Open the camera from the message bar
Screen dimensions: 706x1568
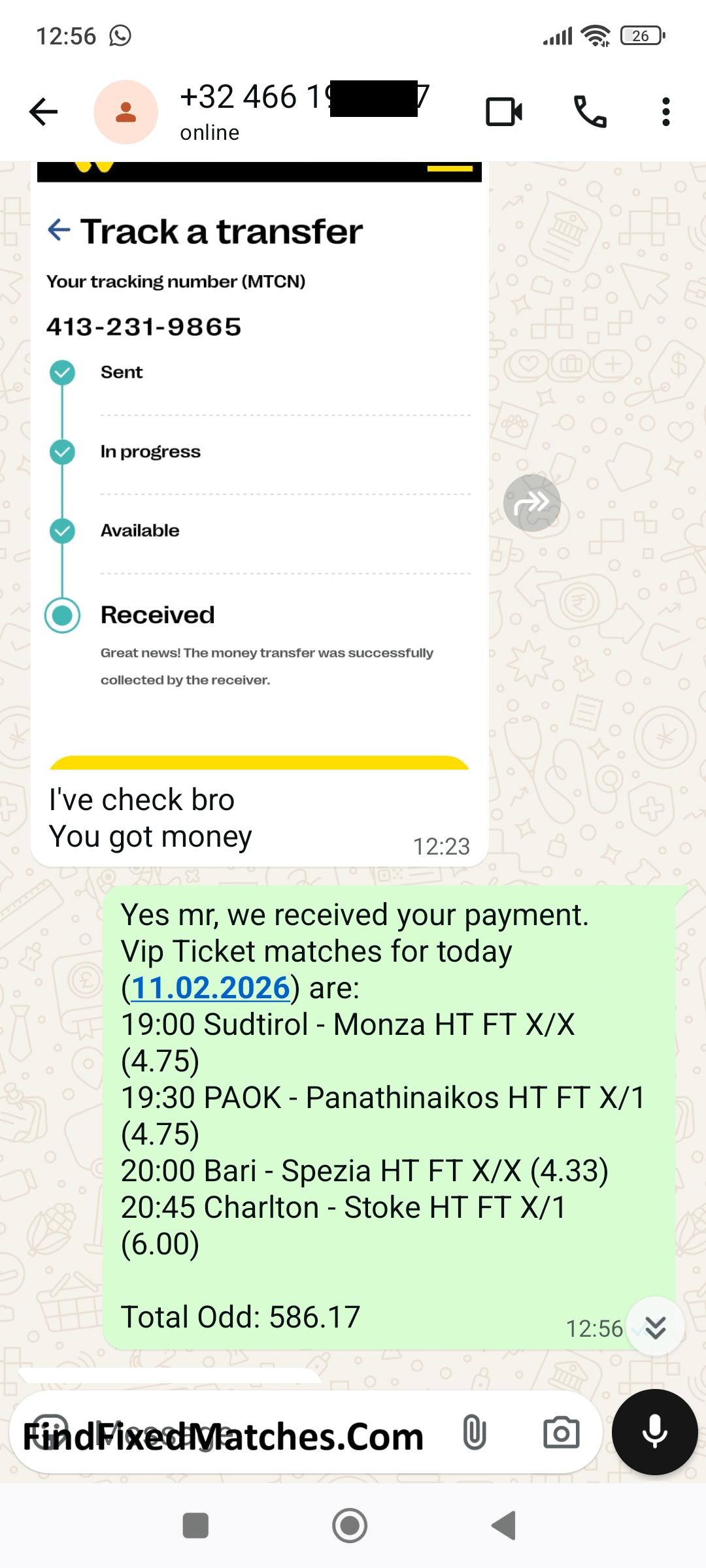click(x=561, y=1433)
